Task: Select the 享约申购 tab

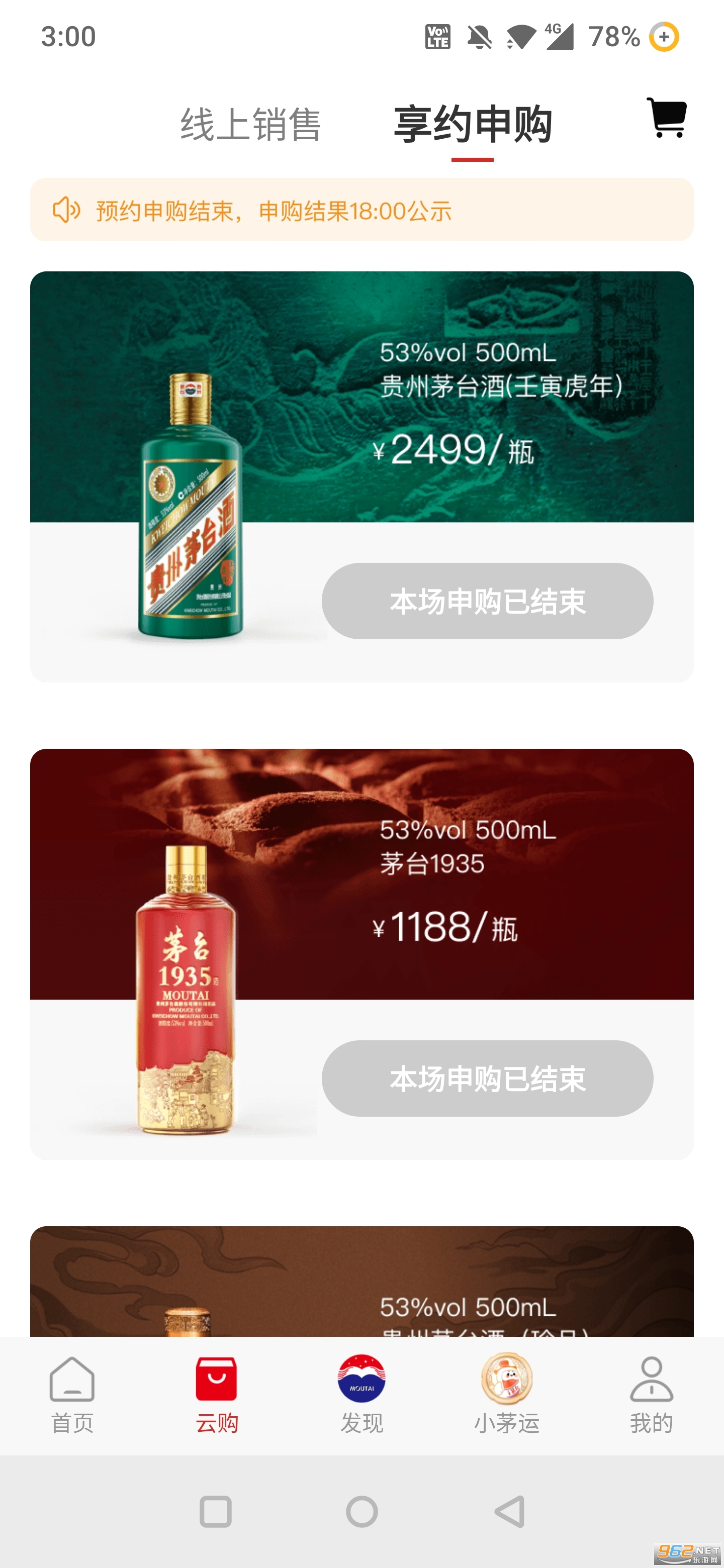Action: (473, 125)
